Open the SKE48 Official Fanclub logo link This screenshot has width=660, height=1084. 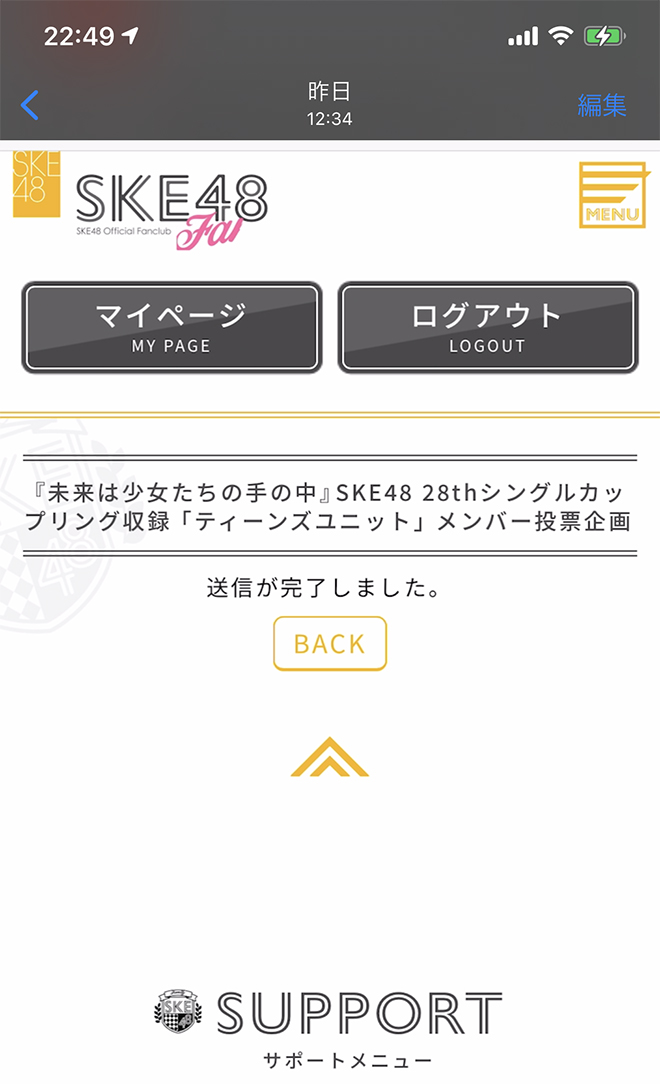tap(170, 207)
